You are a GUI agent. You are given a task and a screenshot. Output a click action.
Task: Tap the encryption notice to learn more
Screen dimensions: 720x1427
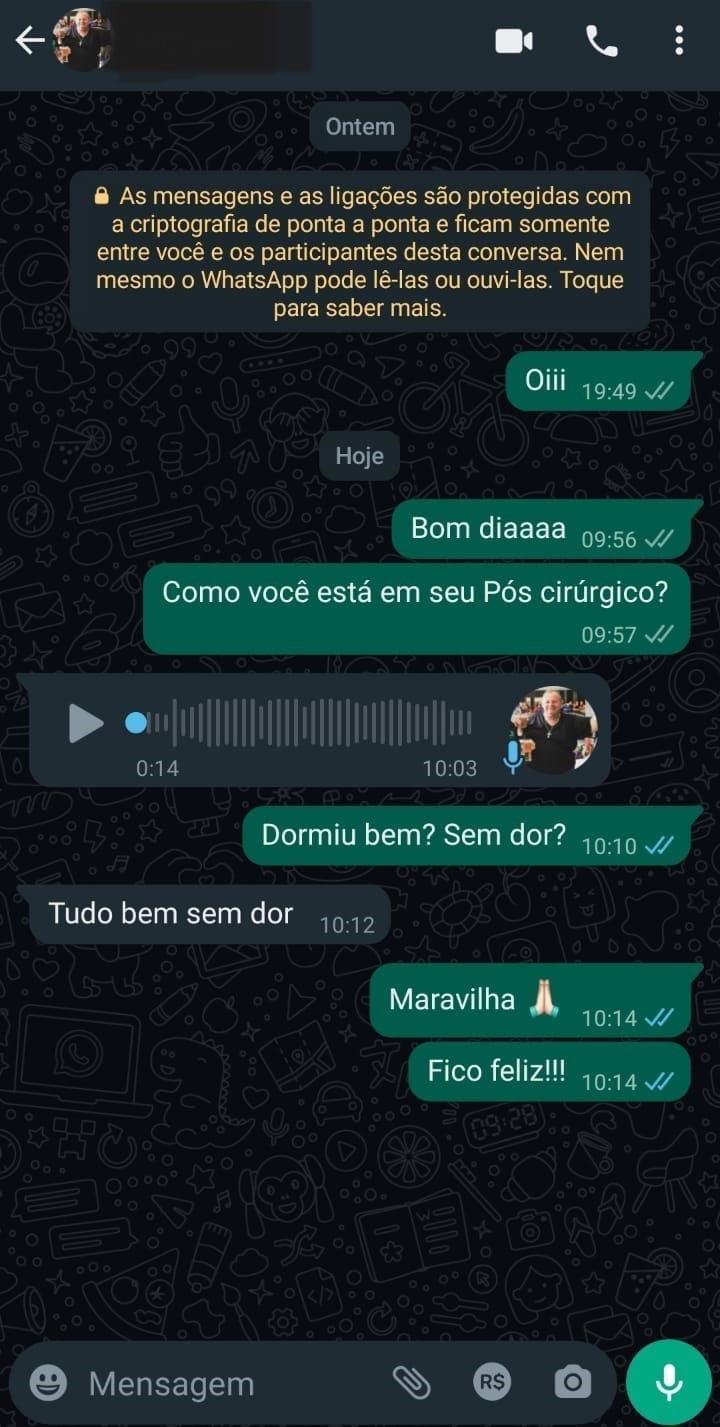click(360, 251)
